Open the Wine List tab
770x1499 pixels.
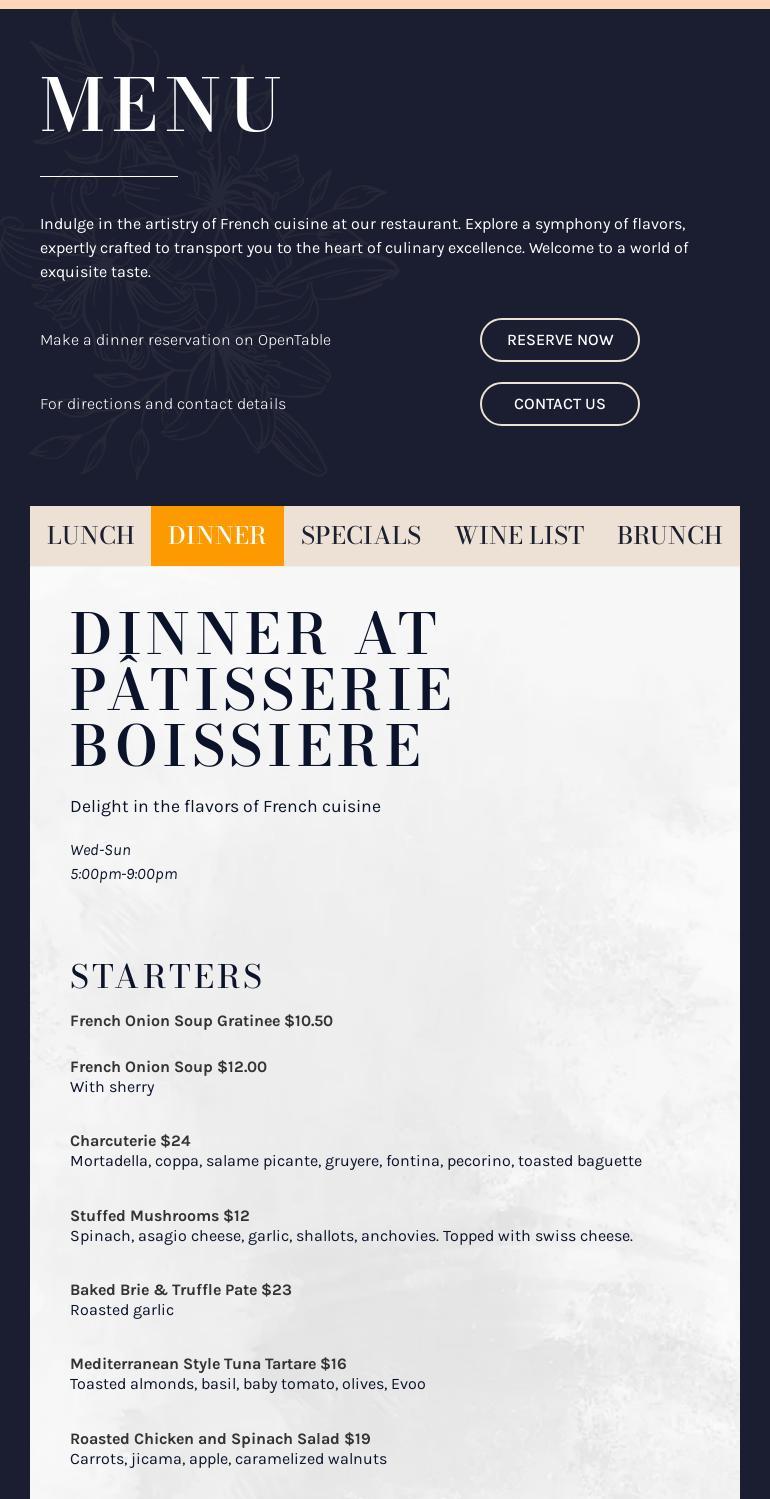click(519, 536)
